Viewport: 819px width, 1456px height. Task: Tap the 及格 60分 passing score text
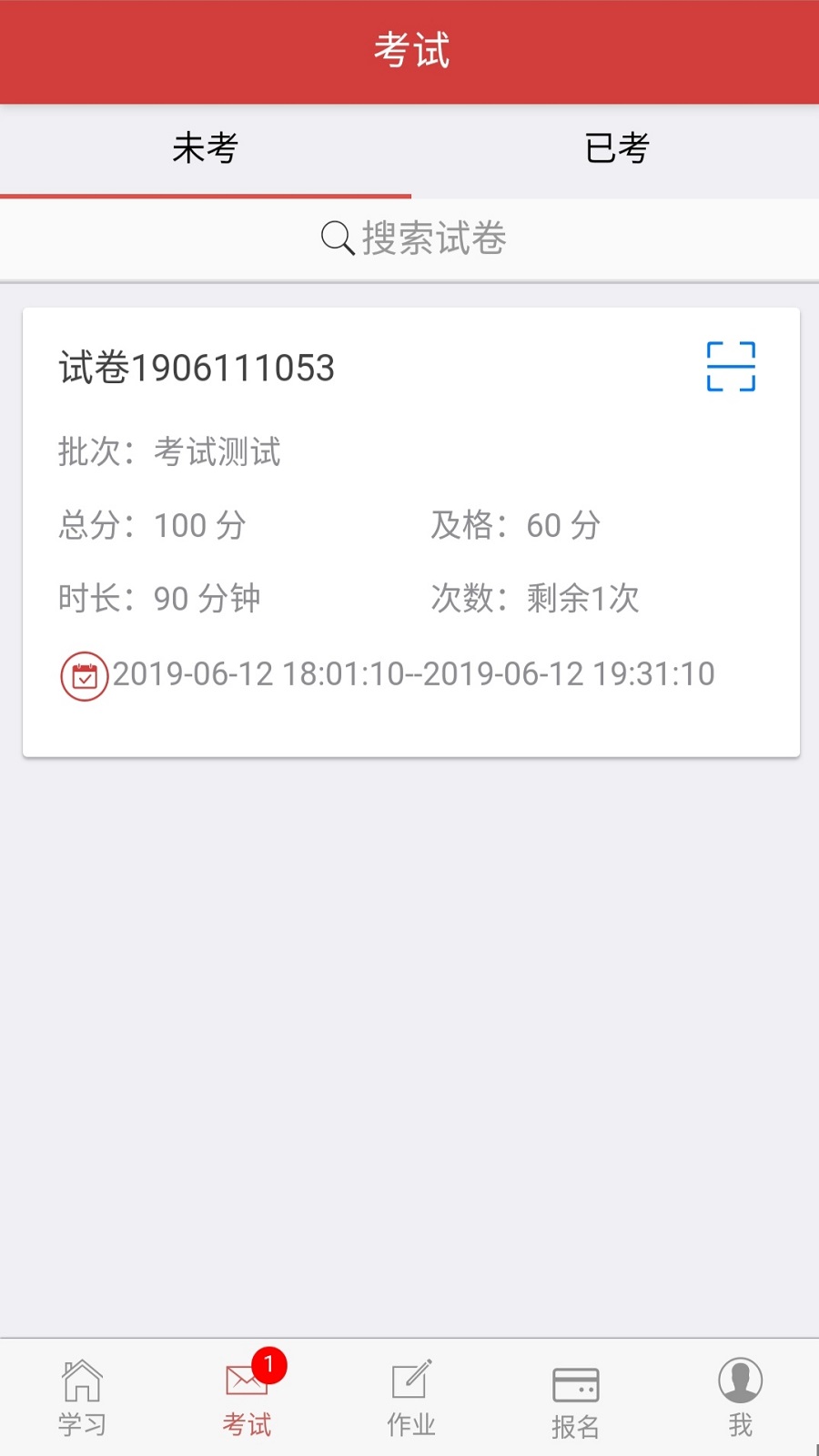(516, 525)
